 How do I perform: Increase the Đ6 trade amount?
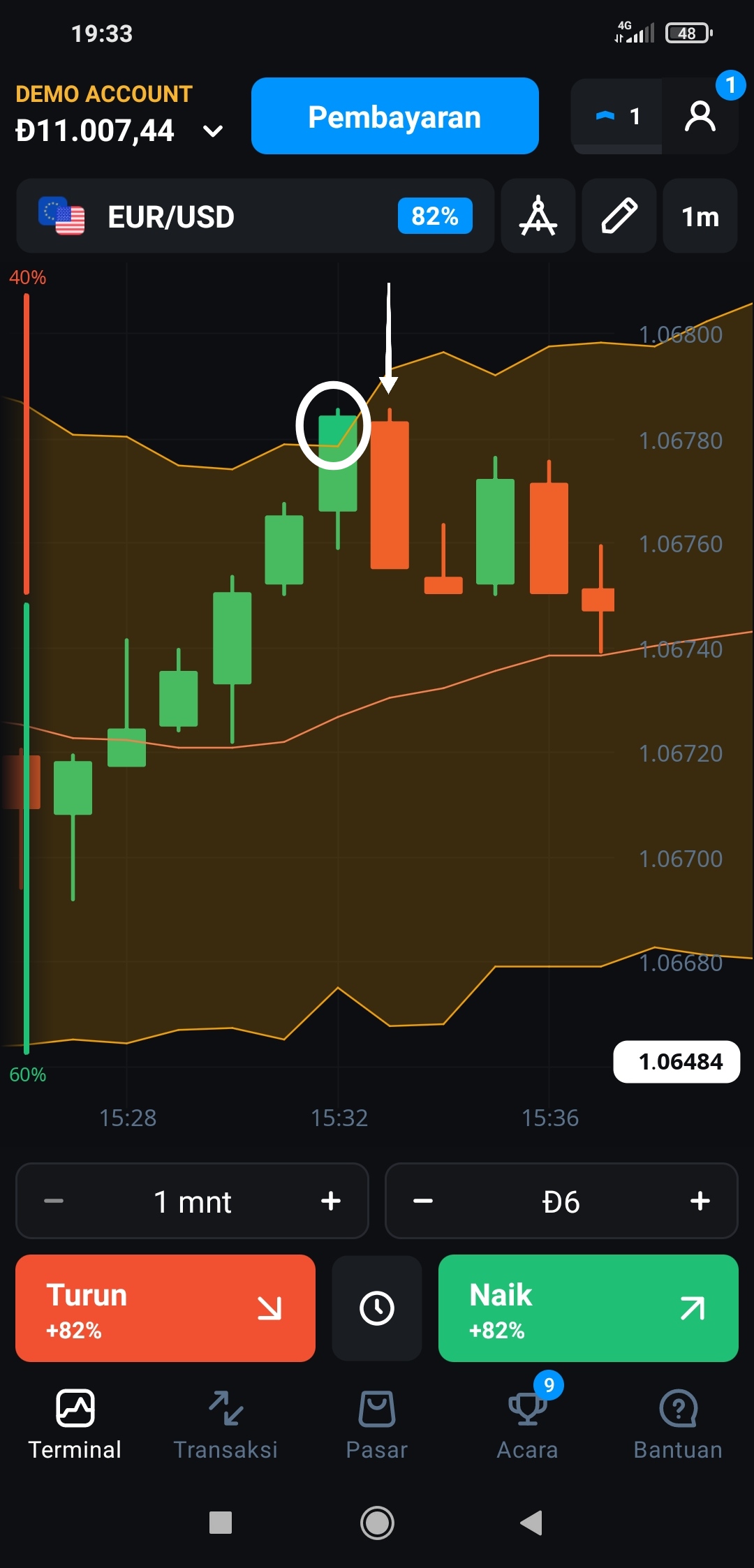tap(700, 1201)
